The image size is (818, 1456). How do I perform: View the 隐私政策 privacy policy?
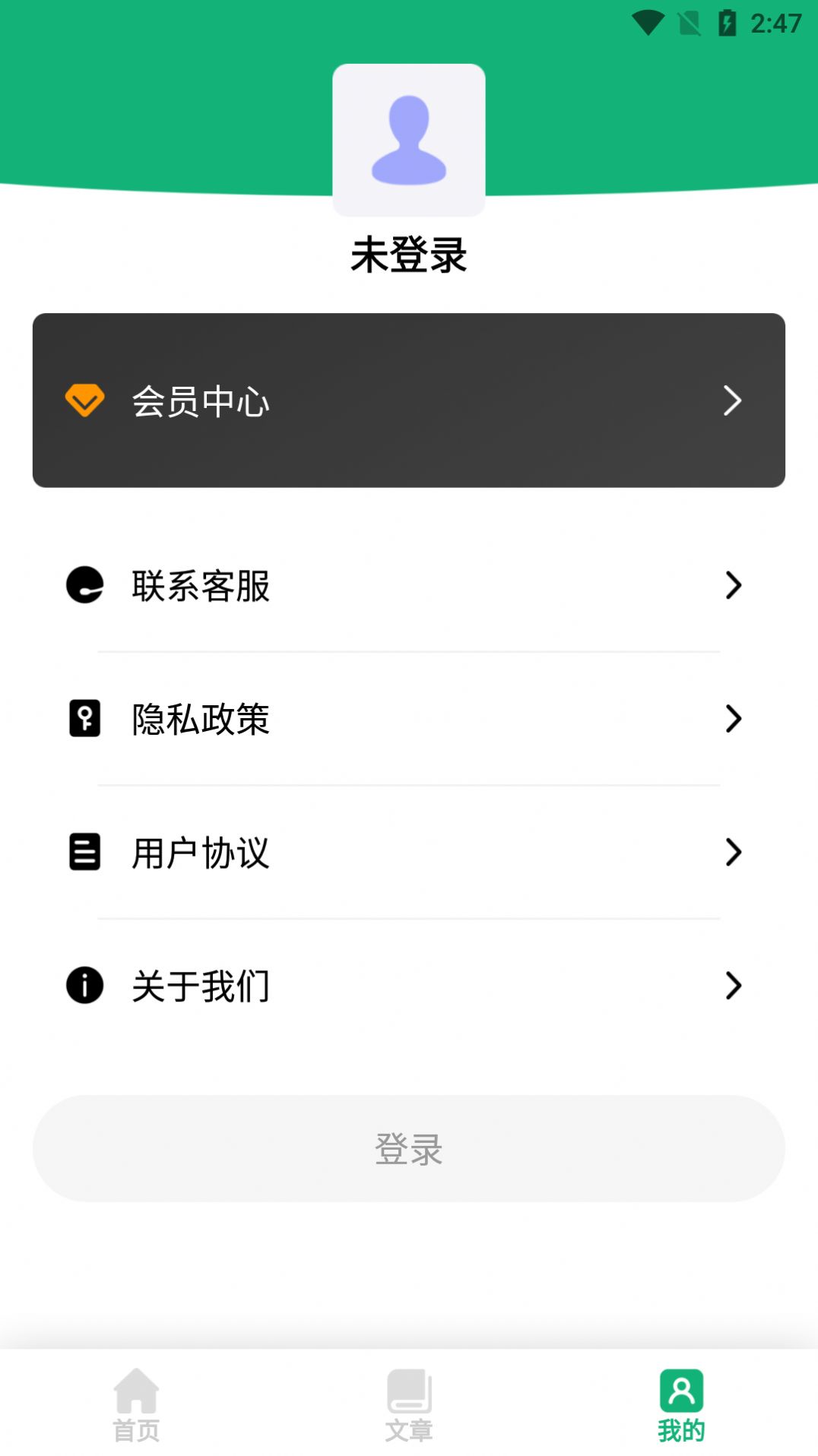pyautogui.click(x=408, y=719)
